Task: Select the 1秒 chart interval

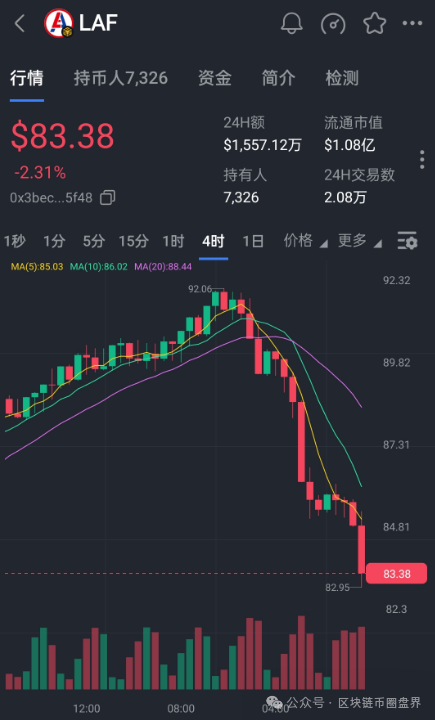Action: coord(15,241)
